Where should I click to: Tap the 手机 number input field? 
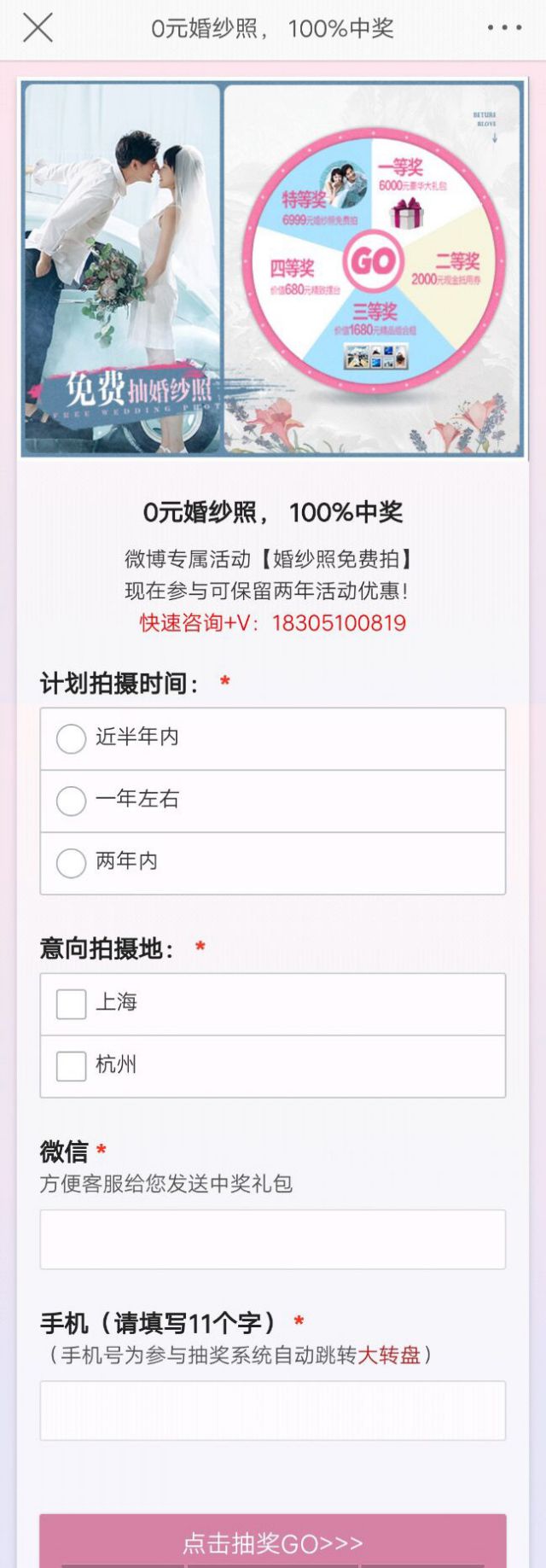(272, 1410)
